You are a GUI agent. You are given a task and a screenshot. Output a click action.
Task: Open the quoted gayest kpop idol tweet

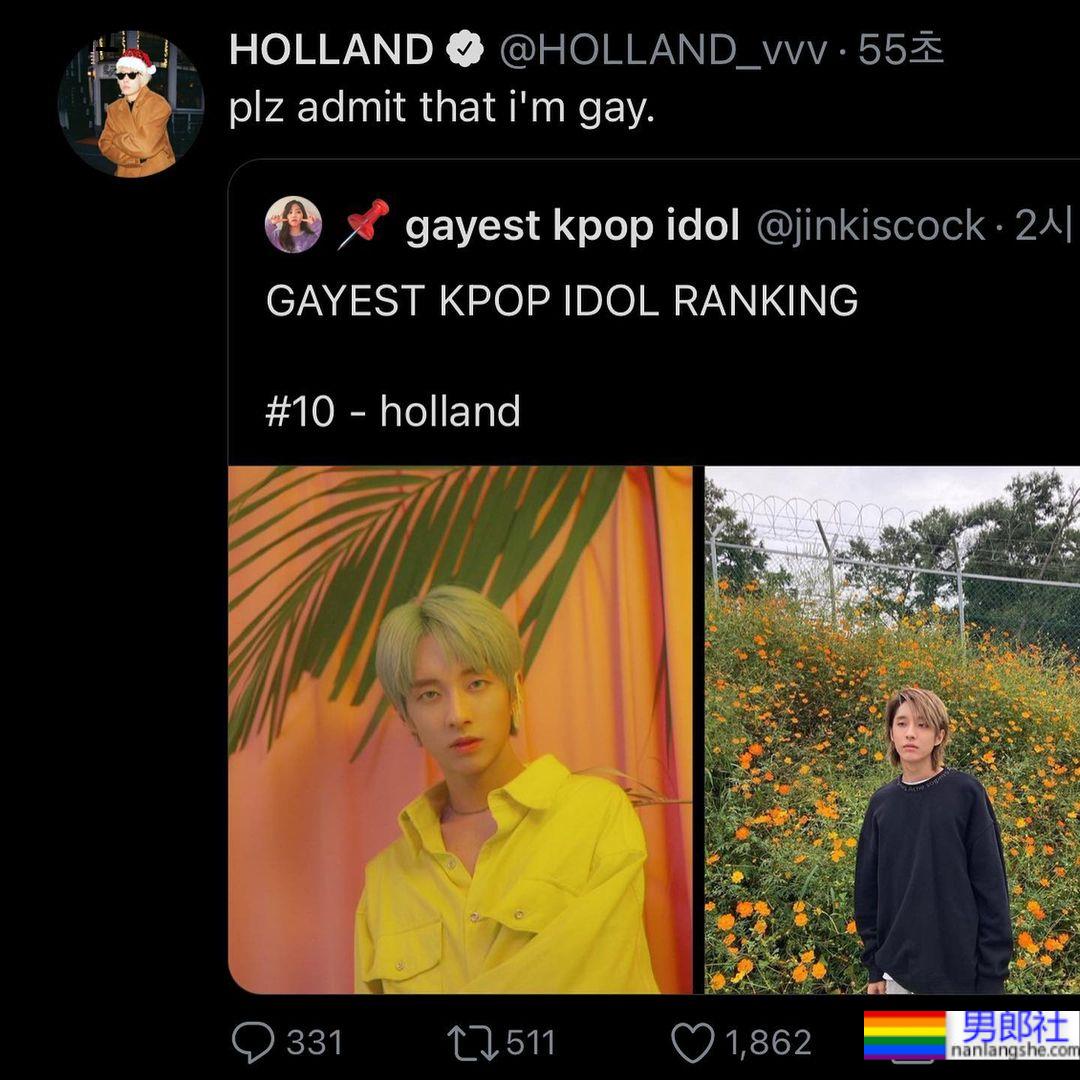tap(560, 301)
